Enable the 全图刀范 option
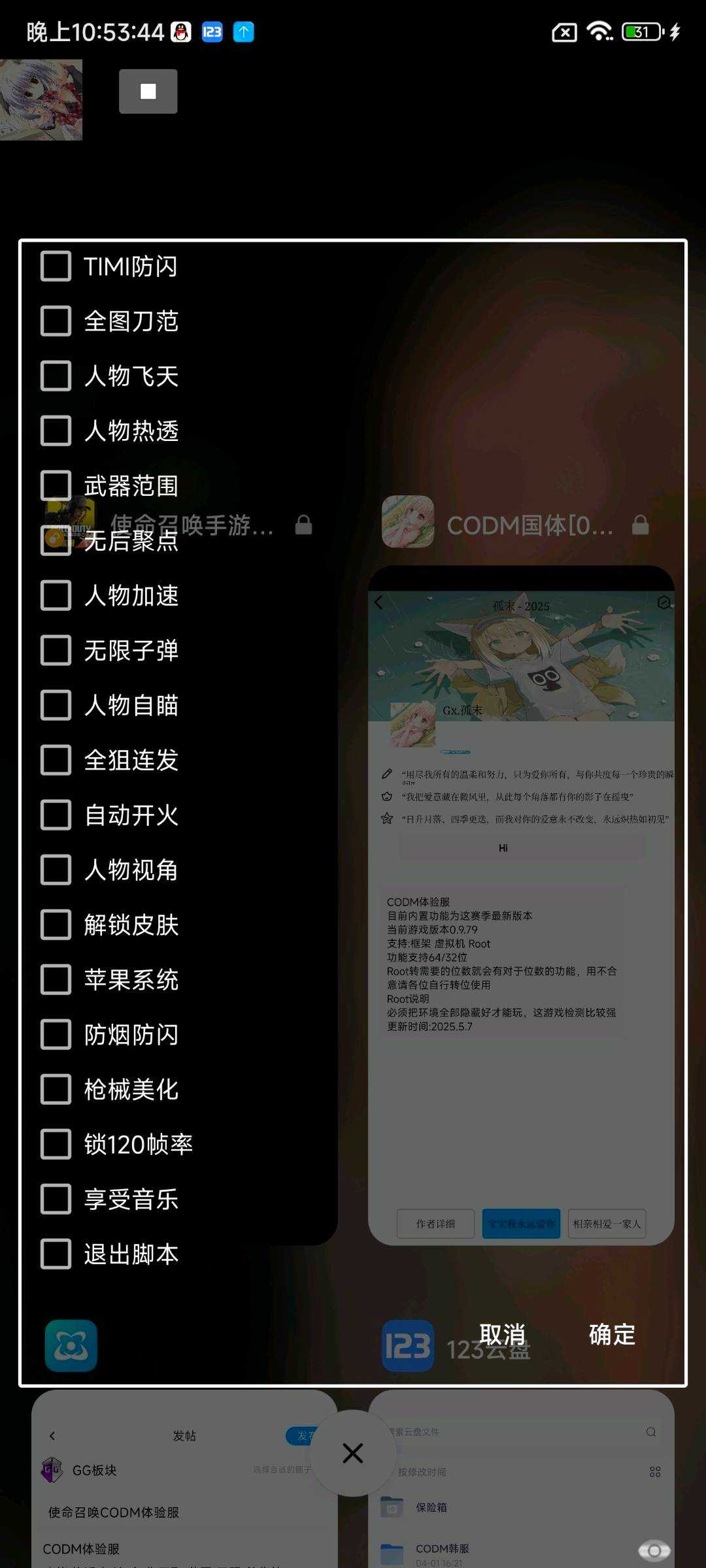This screenshot has width=706, height=1568. click(56, 321)
